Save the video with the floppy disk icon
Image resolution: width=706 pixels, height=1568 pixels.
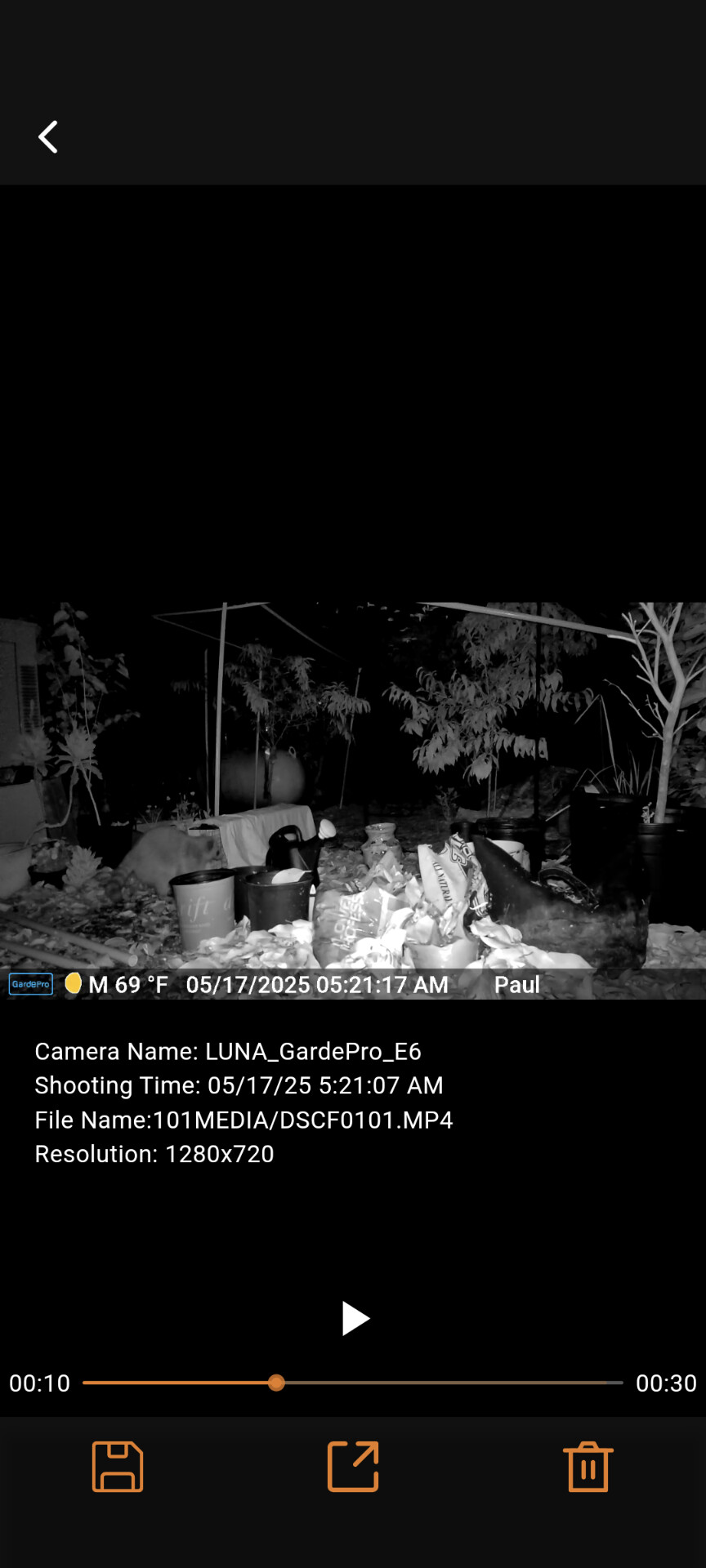pos(118,1467)
